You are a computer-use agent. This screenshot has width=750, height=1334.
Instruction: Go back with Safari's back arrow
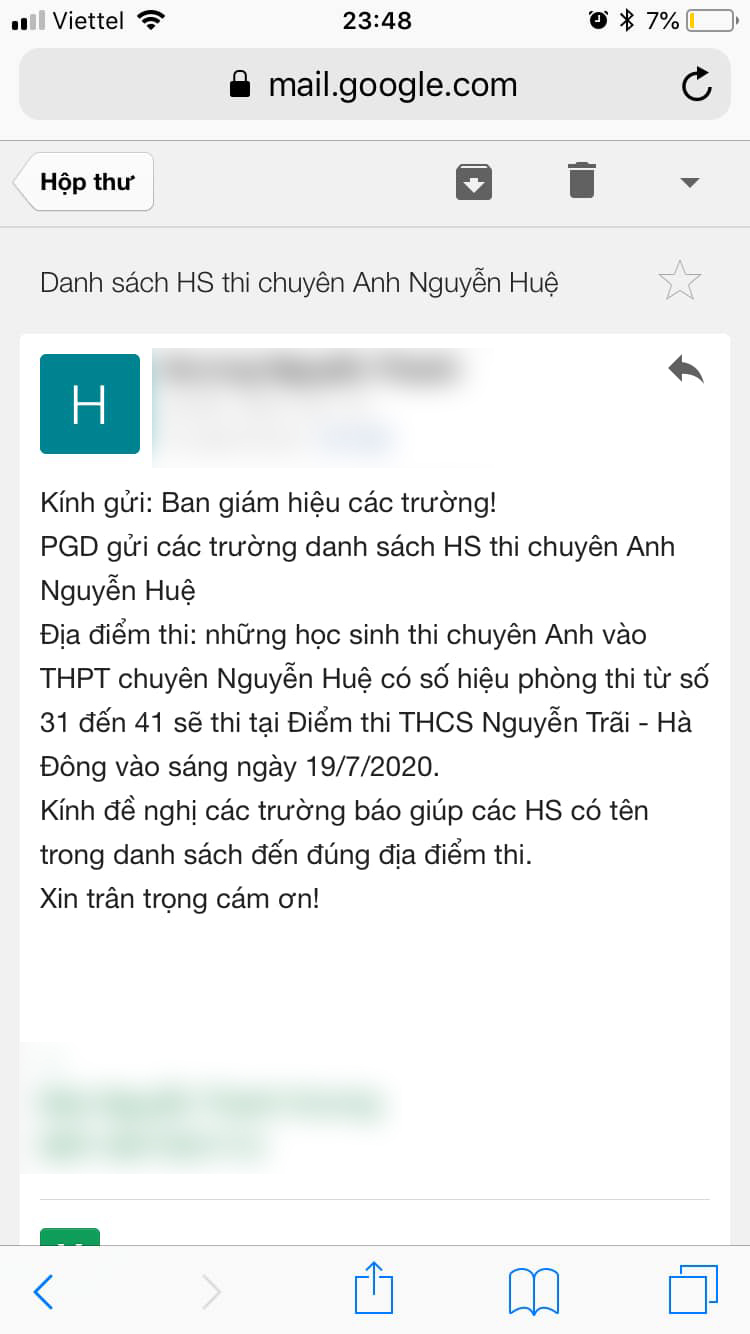44,1292
